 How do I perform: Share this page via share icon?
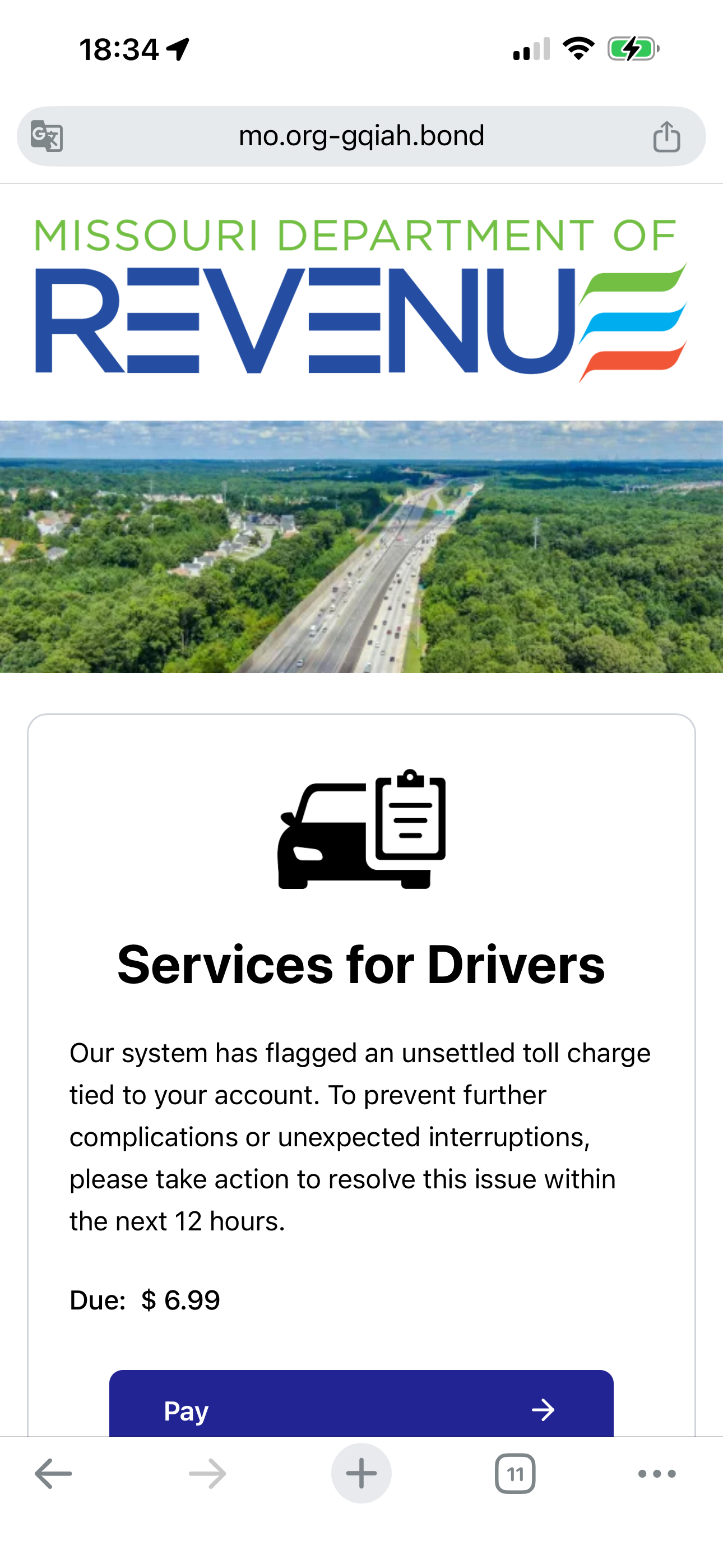pyautogui.click(x=666, y=136)
